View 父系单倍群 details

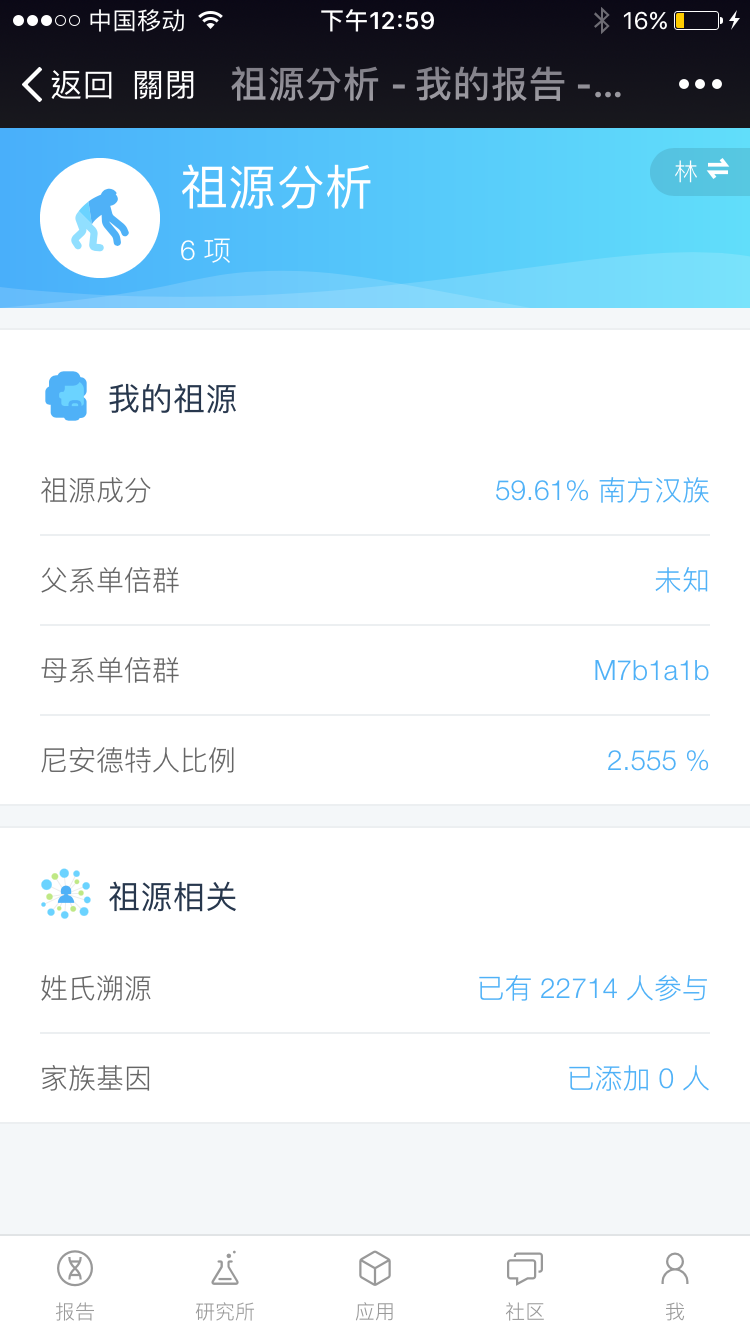coord(375,580)
